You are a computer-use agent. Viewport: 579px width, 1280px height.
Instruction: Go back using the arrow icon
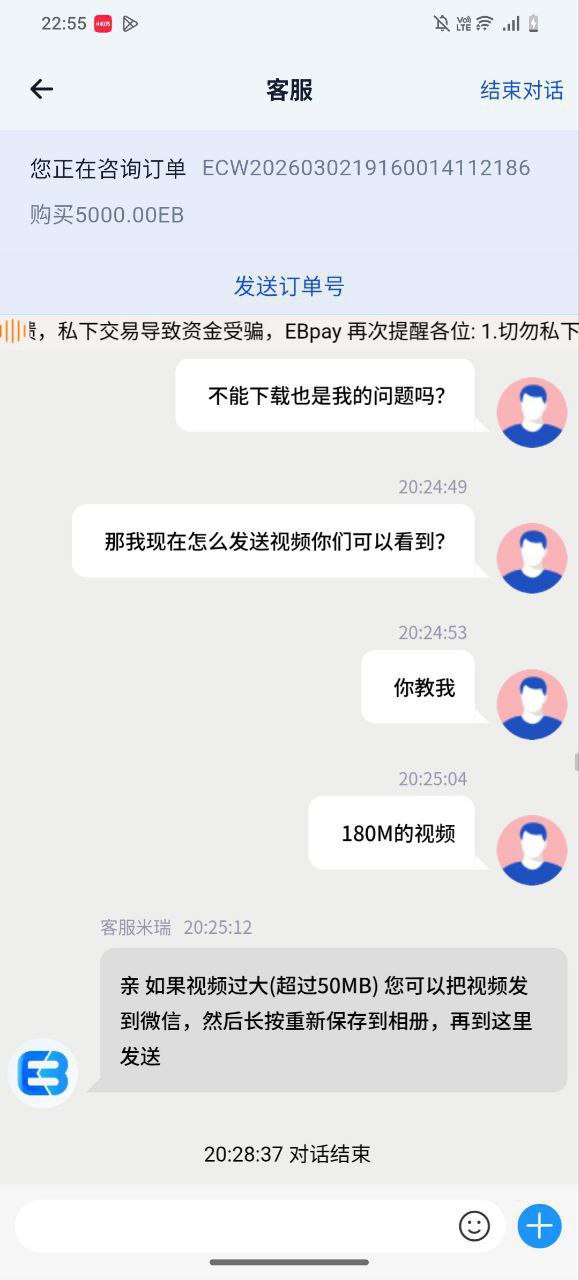coord(41,89)
